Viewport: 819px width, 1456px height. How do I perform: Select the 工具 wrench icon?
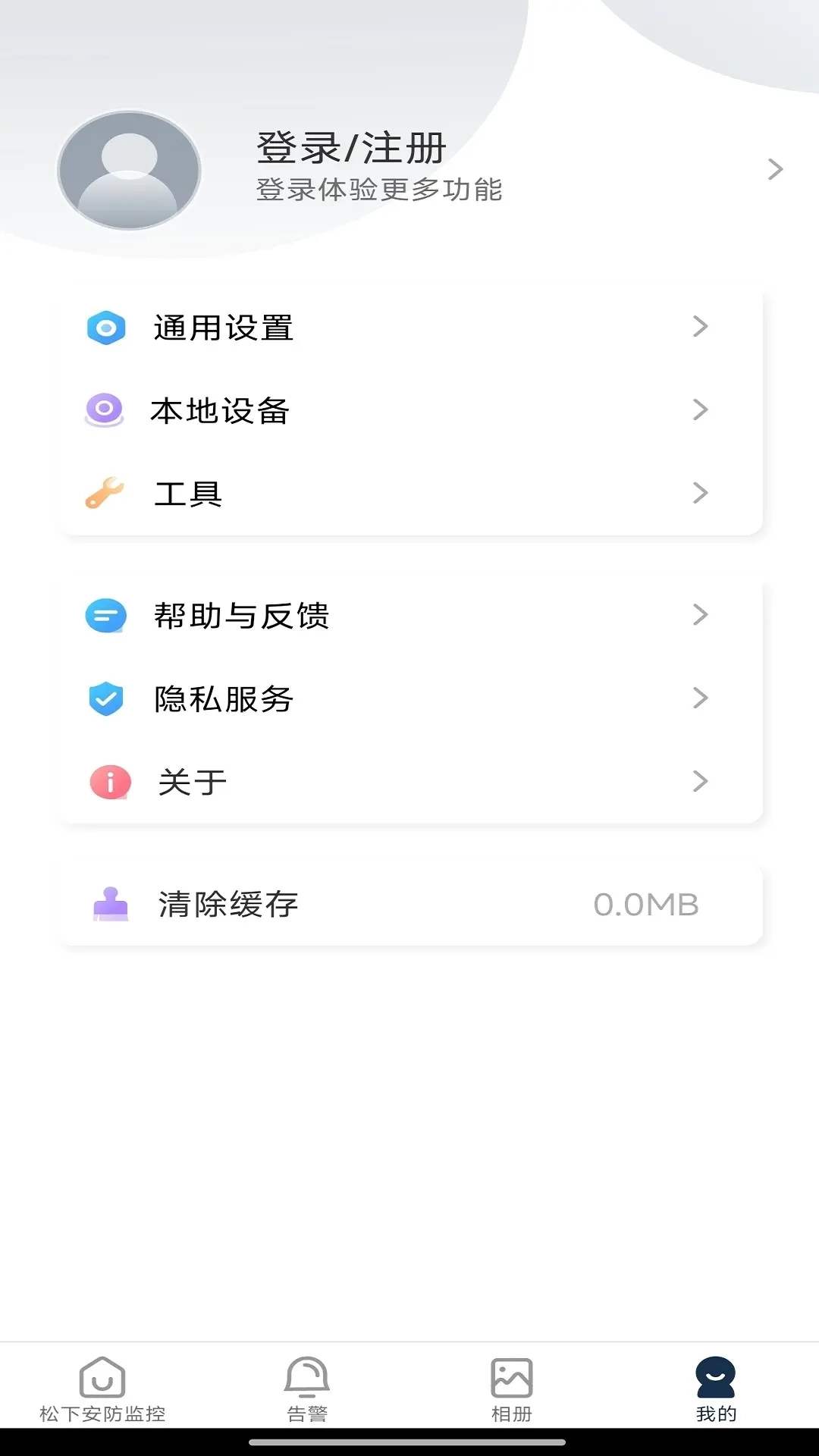105,493
